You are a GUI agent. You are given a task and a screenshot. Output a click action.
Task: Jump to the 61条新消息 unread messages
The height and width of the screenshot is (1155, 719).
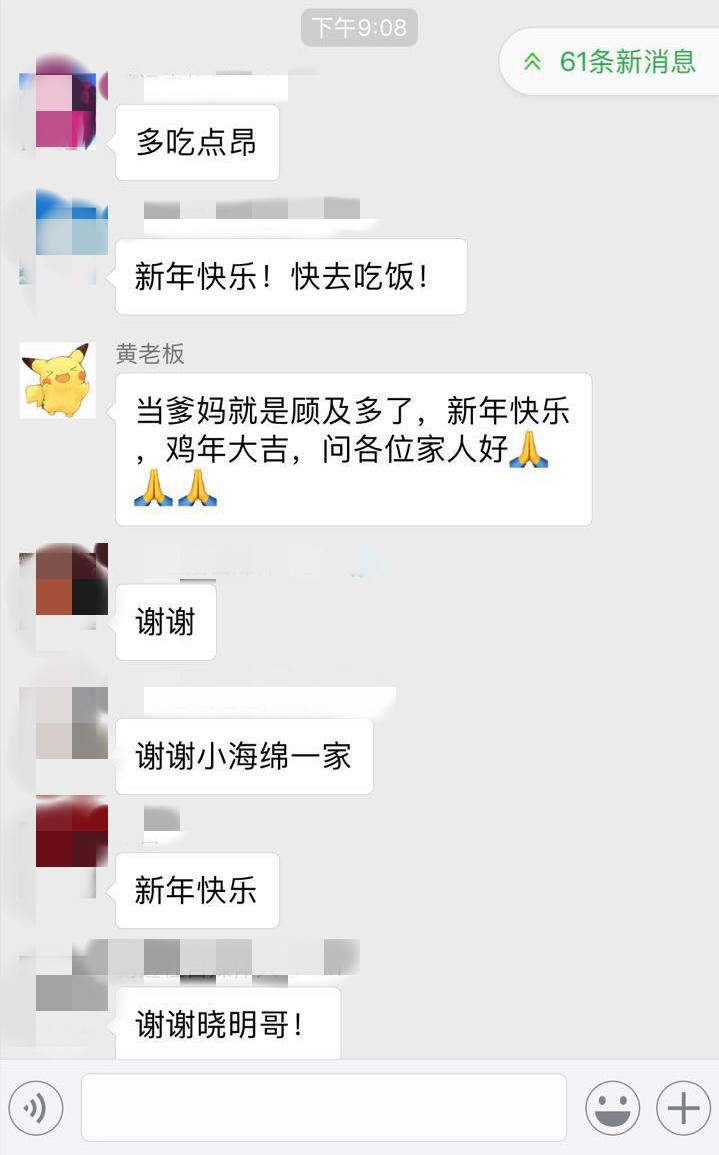click(x=610, y=62)
